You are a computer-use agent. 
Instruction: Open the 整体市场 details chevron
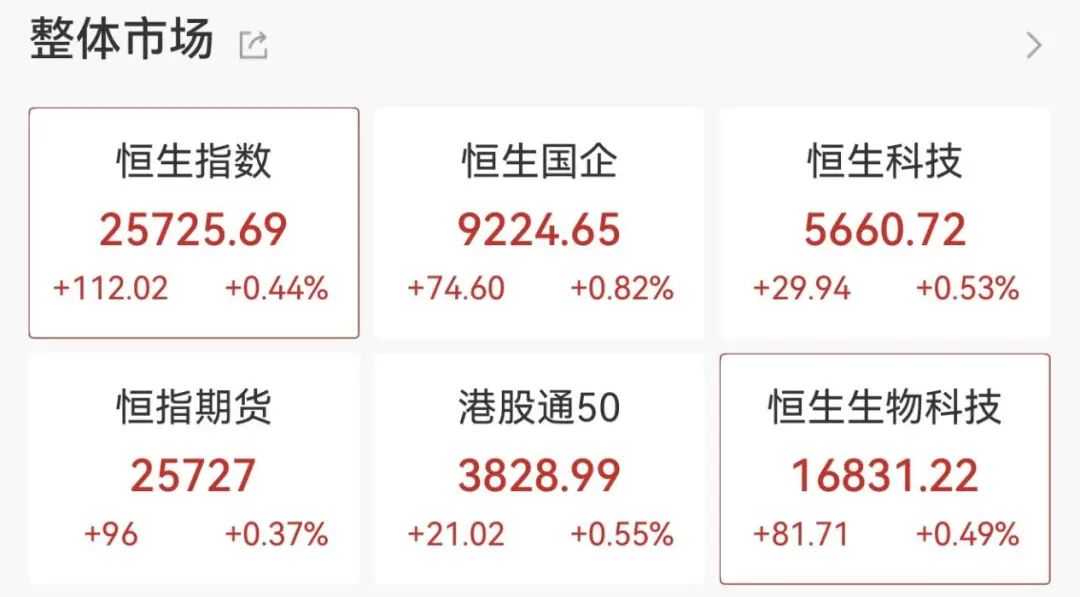(x=1034, y=45)
